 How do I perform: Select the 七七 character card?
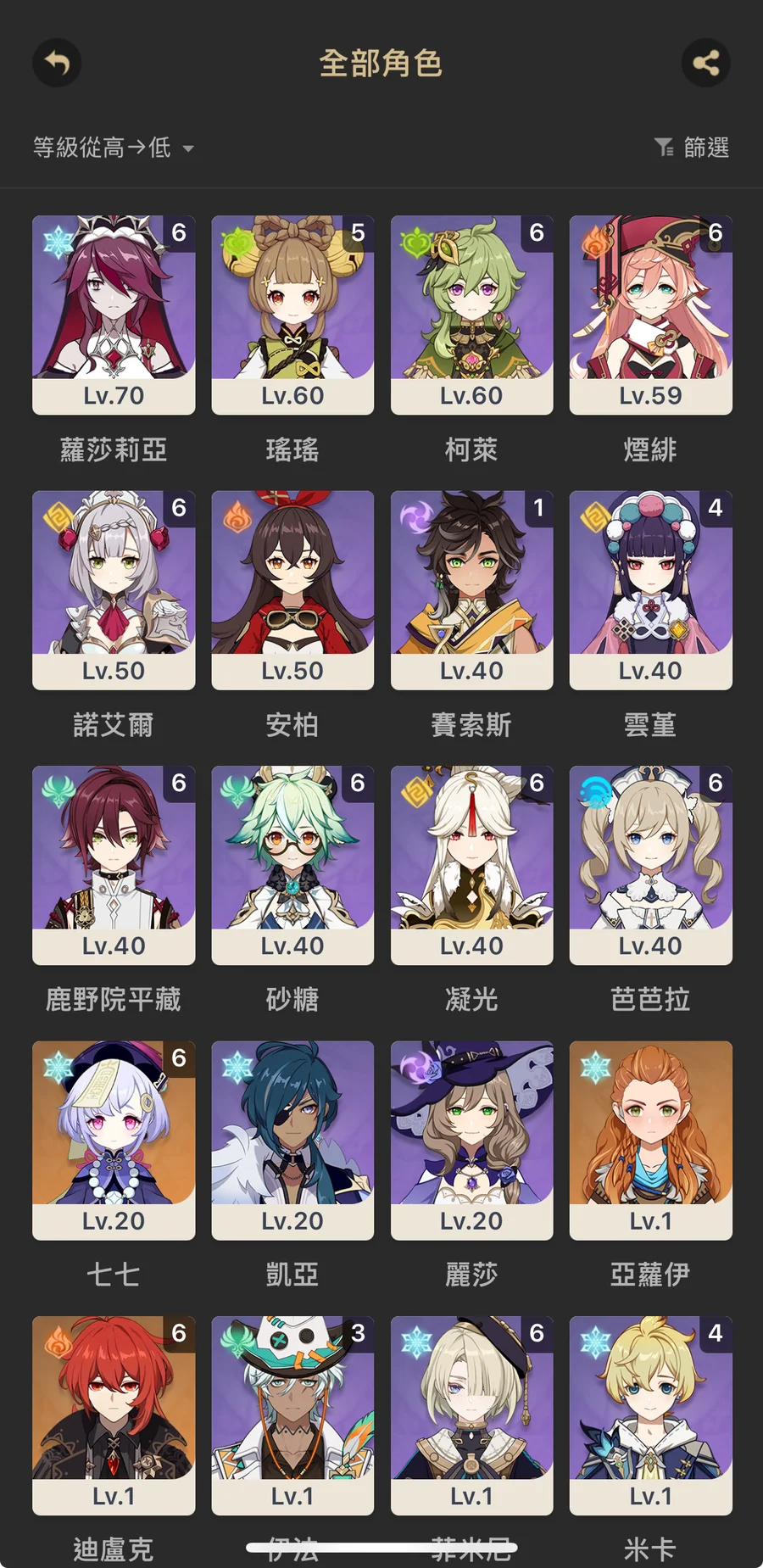[x=114, y=1140]
